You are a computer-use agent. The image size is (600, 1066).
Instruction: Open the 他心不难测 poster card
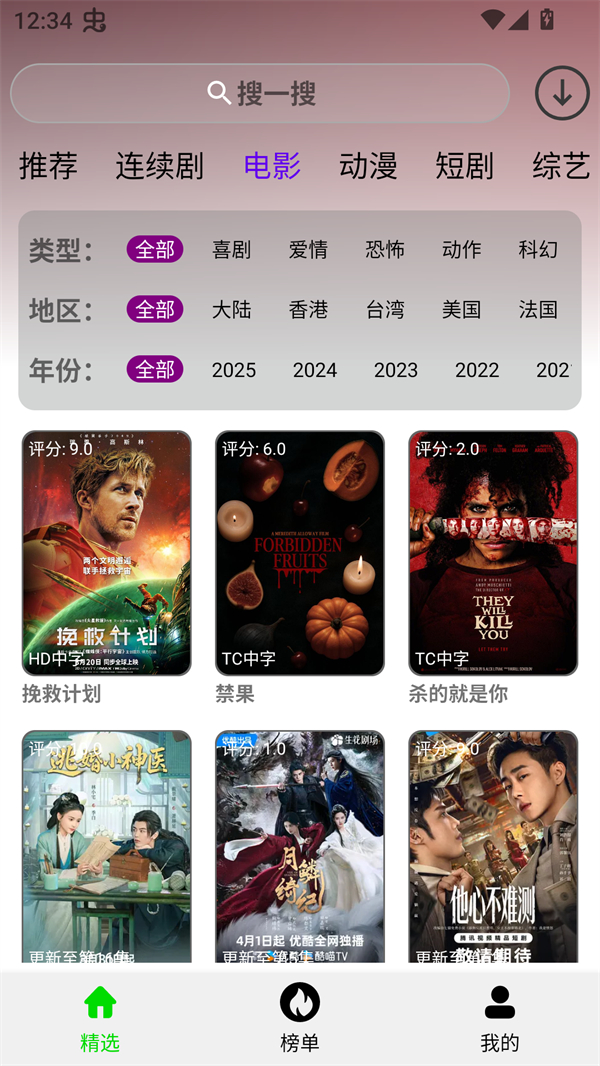(493, 848)
